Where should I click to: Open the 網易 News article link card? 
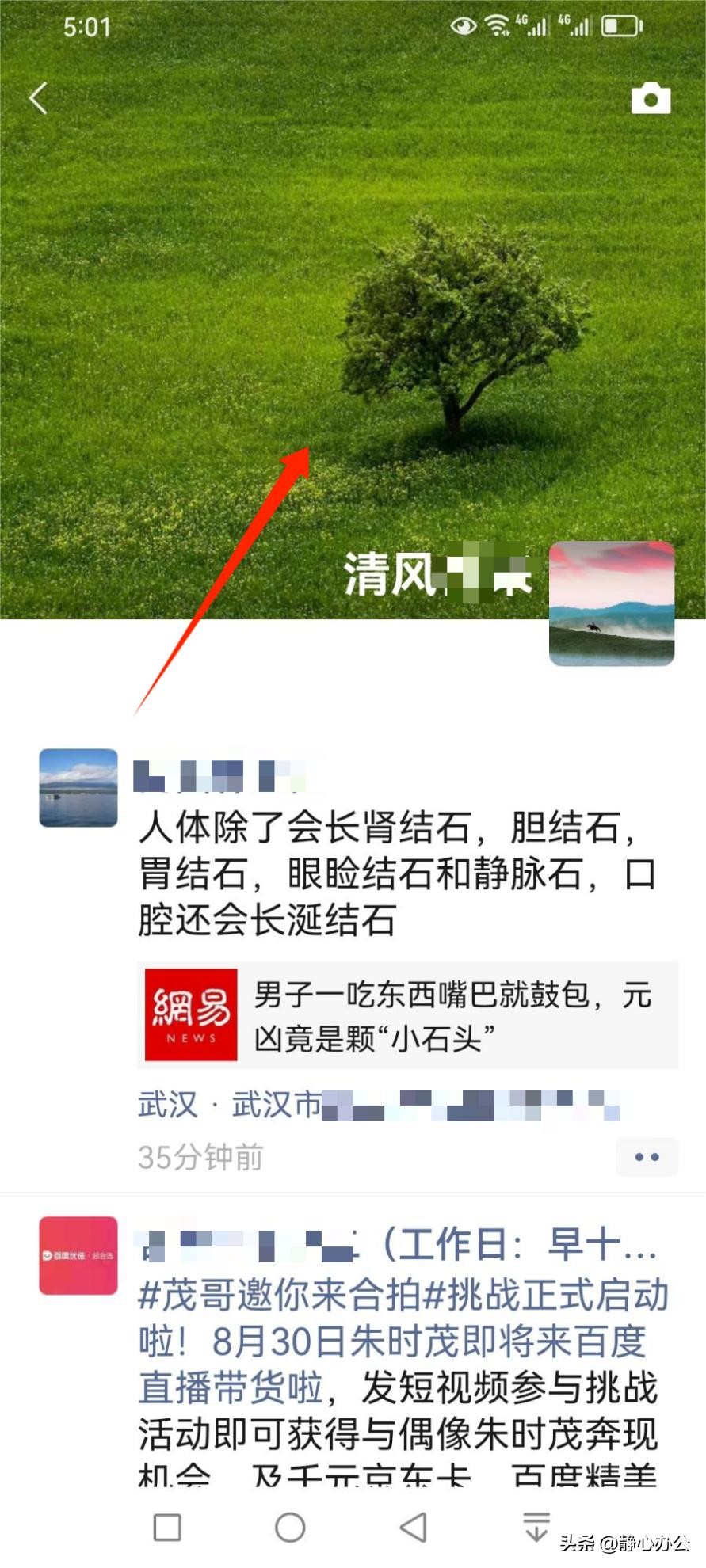coord(407,1014)
